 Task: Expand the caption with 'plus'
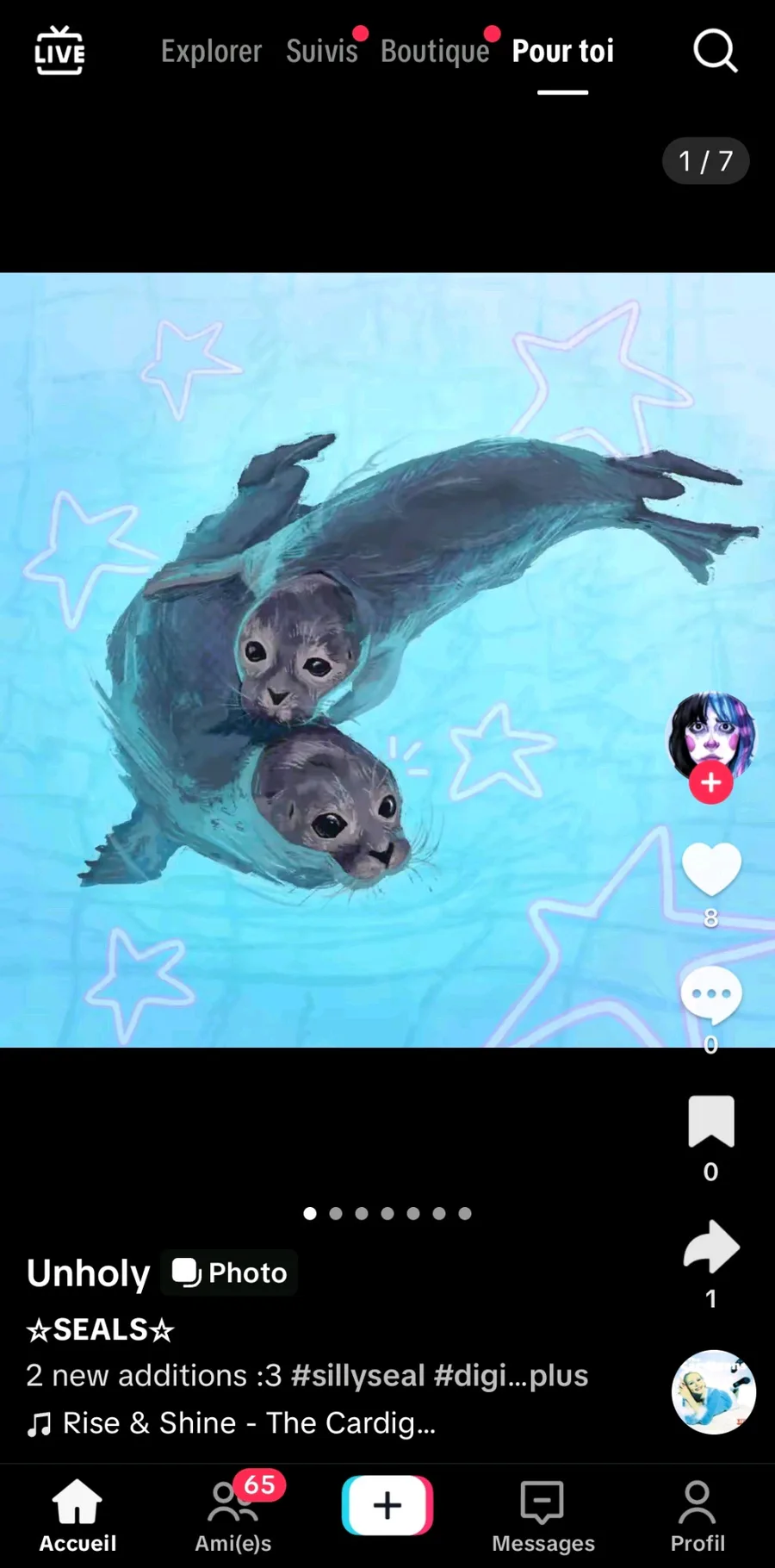coord(558,1376)
